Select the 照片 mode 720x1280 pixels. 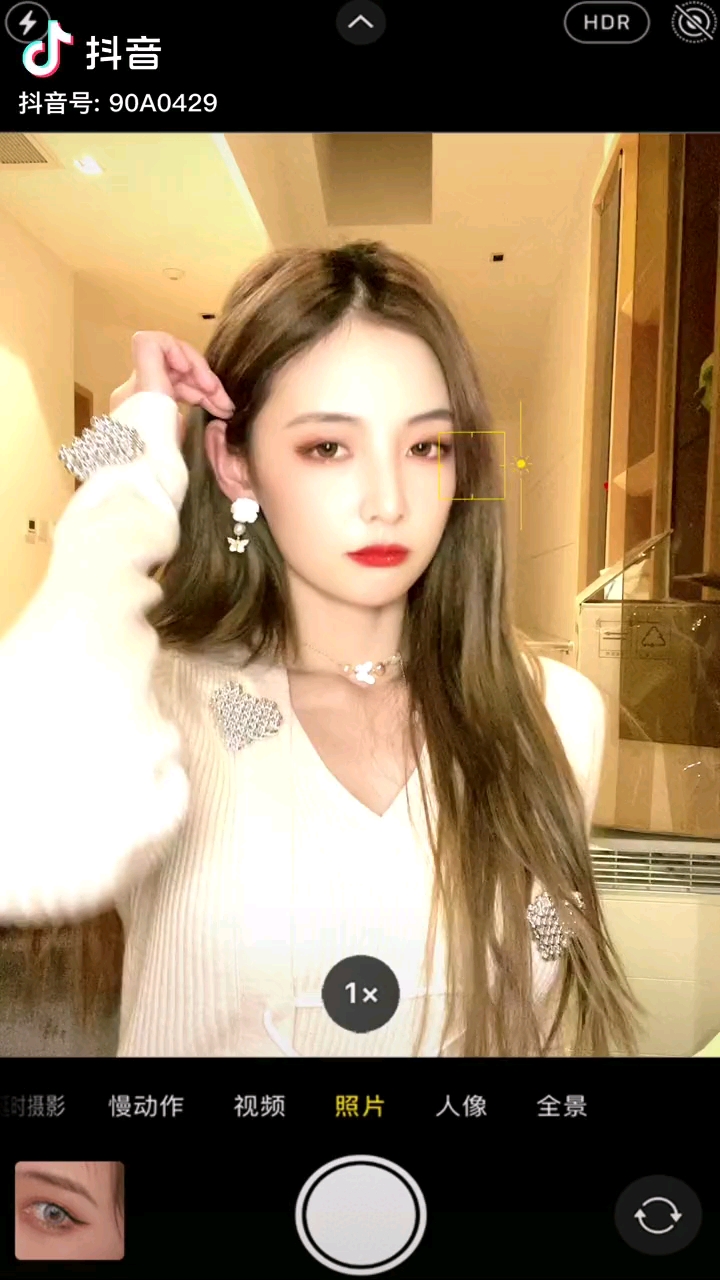(359, 1106)
